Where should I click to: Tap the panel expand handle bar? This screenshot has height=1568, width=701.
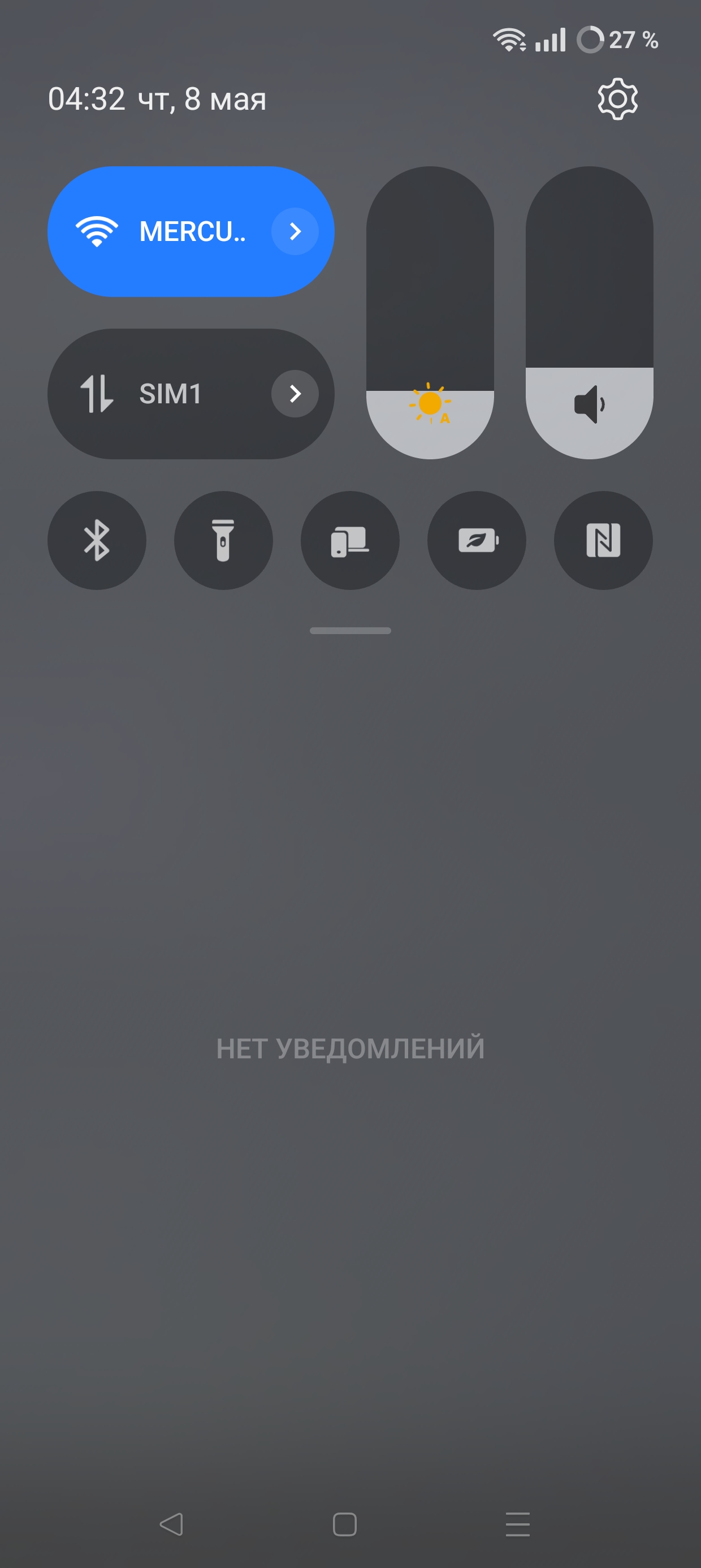(350, 631)
